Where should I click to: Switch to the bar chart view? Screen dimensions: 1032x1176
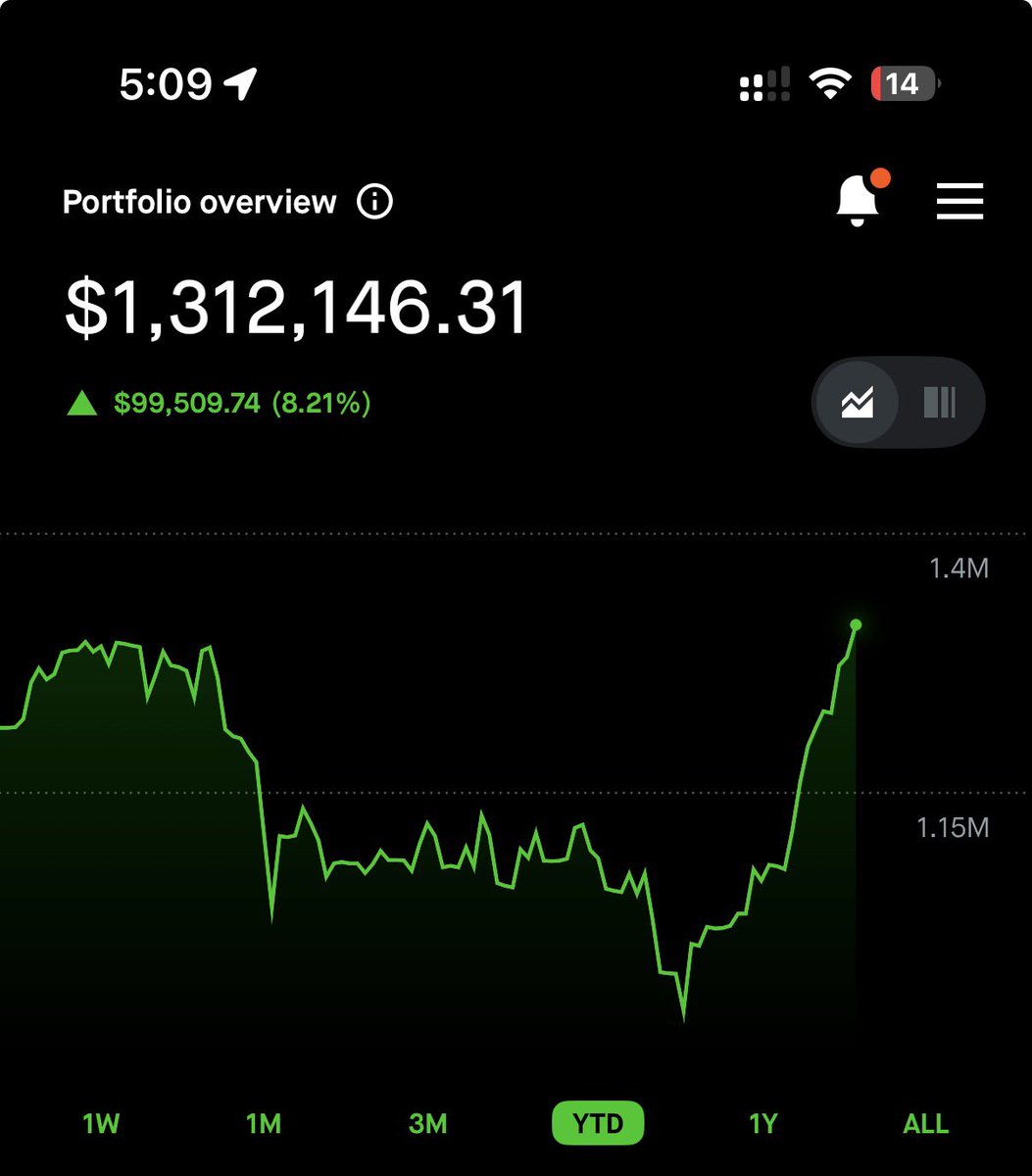(939, 402)
